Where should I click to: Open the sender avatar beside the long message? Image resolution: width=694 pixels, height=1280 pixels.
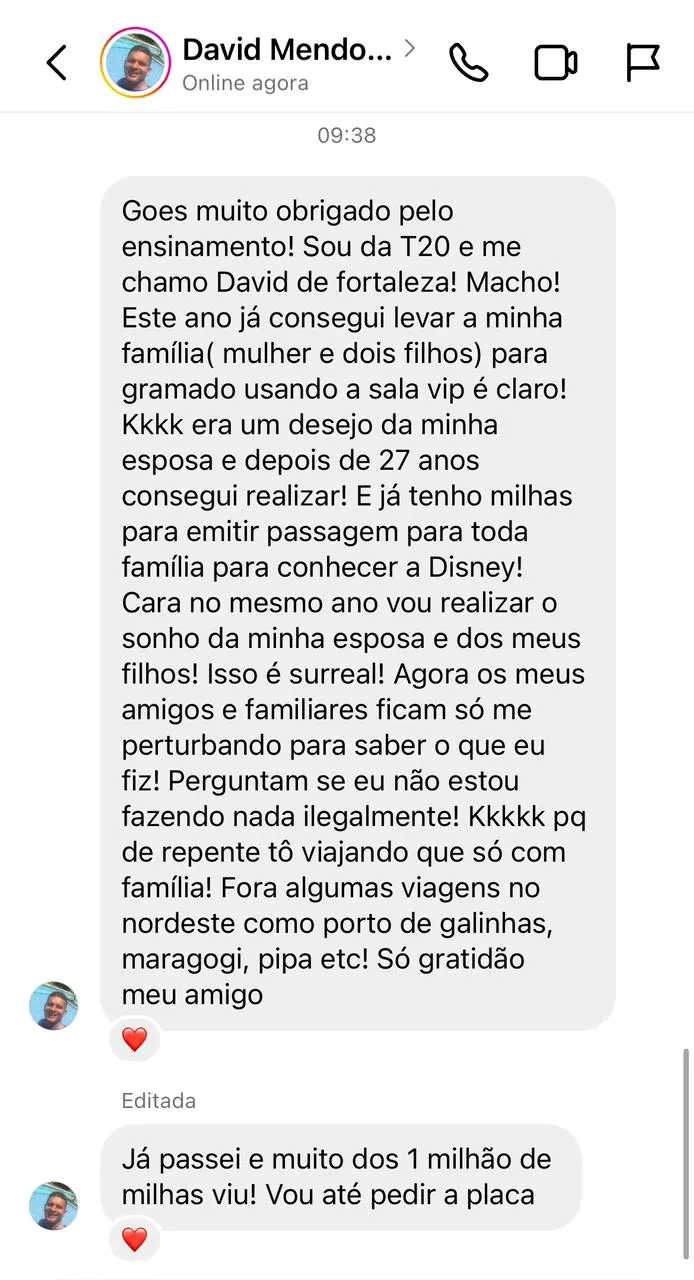[x=53, y=1005]
